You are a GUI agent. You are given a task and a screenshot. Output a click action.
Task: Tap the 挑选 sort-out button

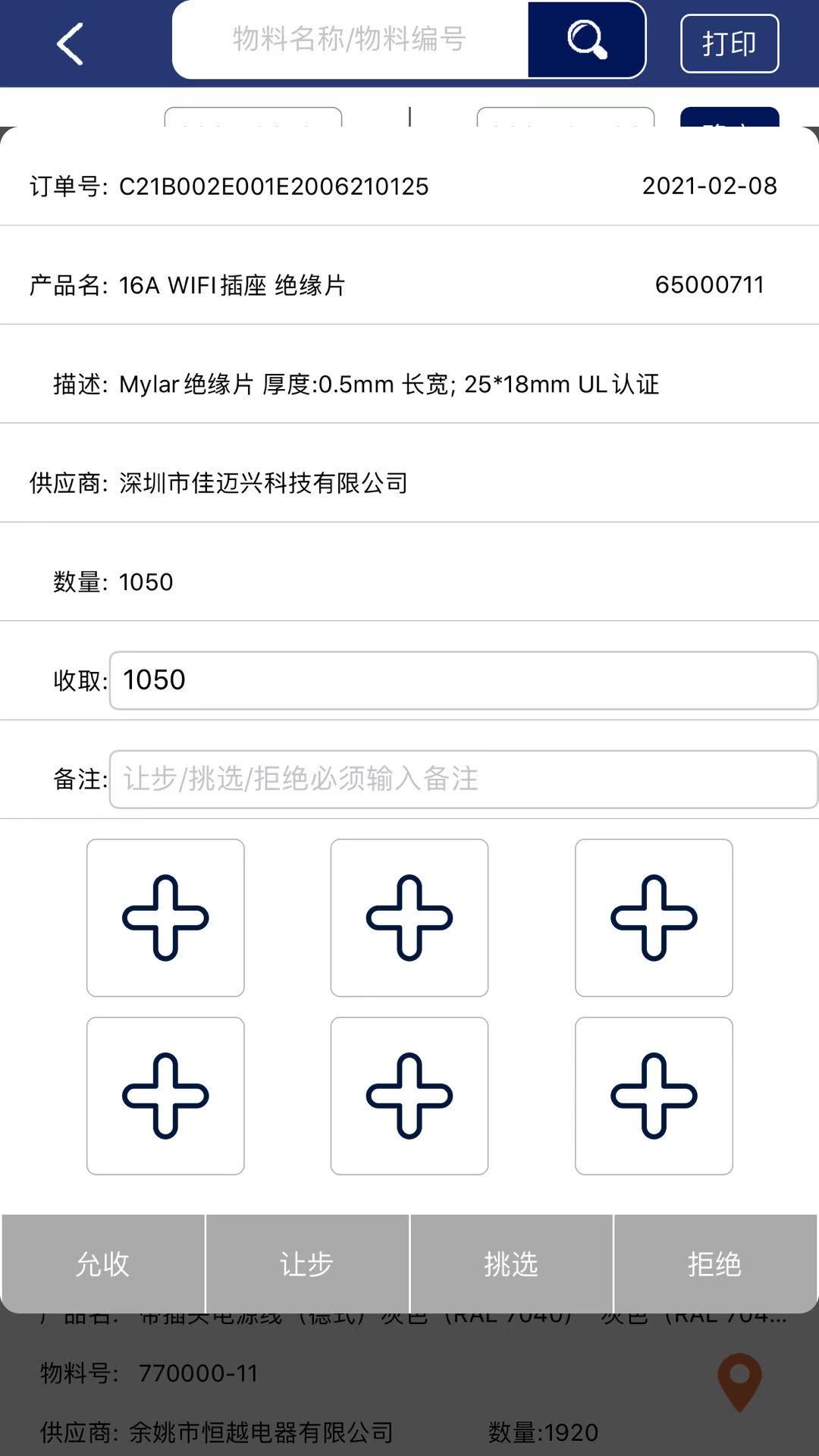point(511,1263)
